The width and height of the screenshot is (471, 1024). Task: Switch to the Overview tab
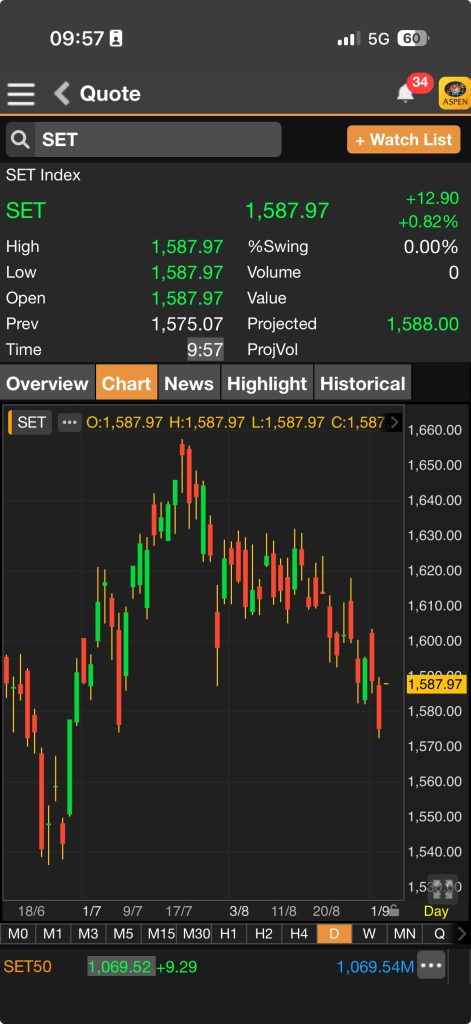[47, 383]
